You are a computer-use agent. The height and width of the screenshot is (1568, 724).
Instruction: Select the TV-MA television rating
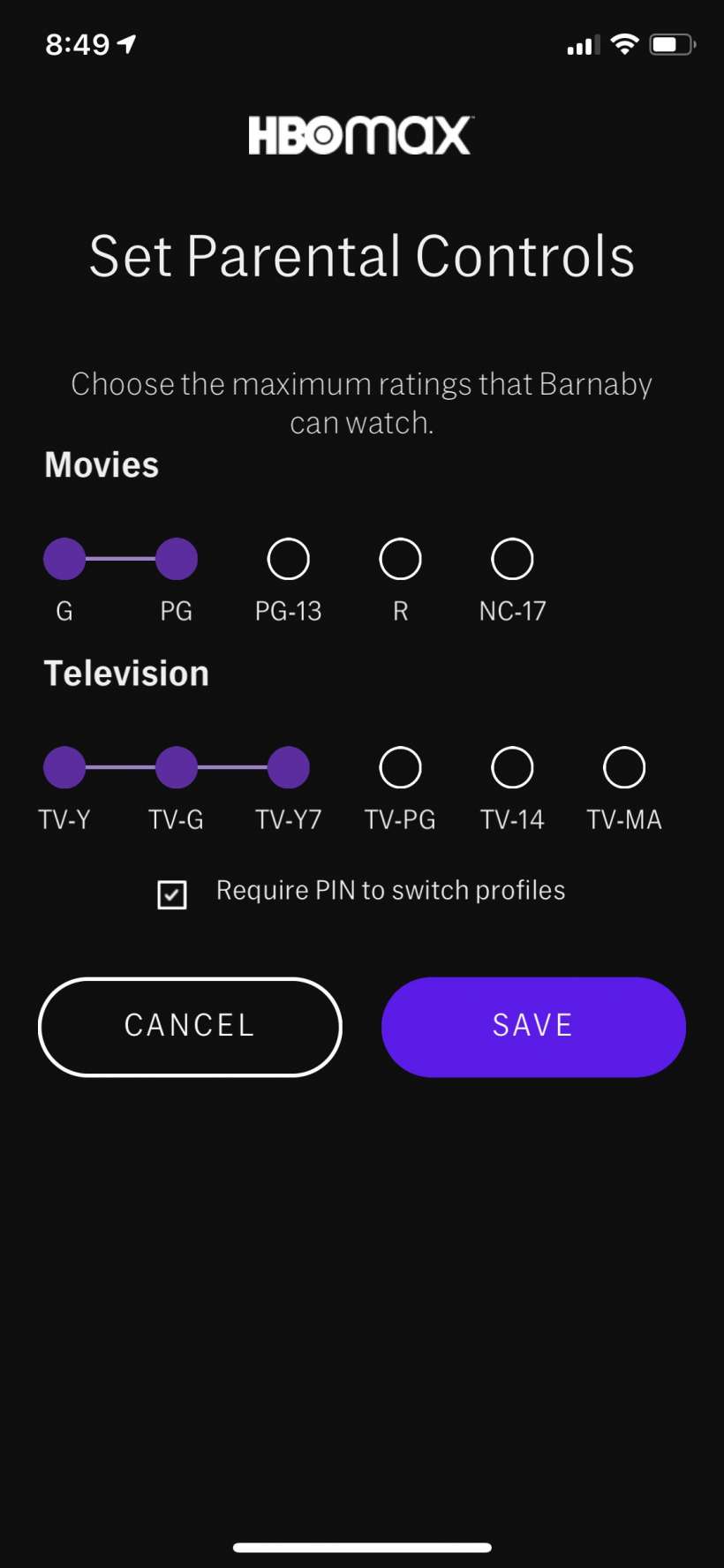pos(624,768)
